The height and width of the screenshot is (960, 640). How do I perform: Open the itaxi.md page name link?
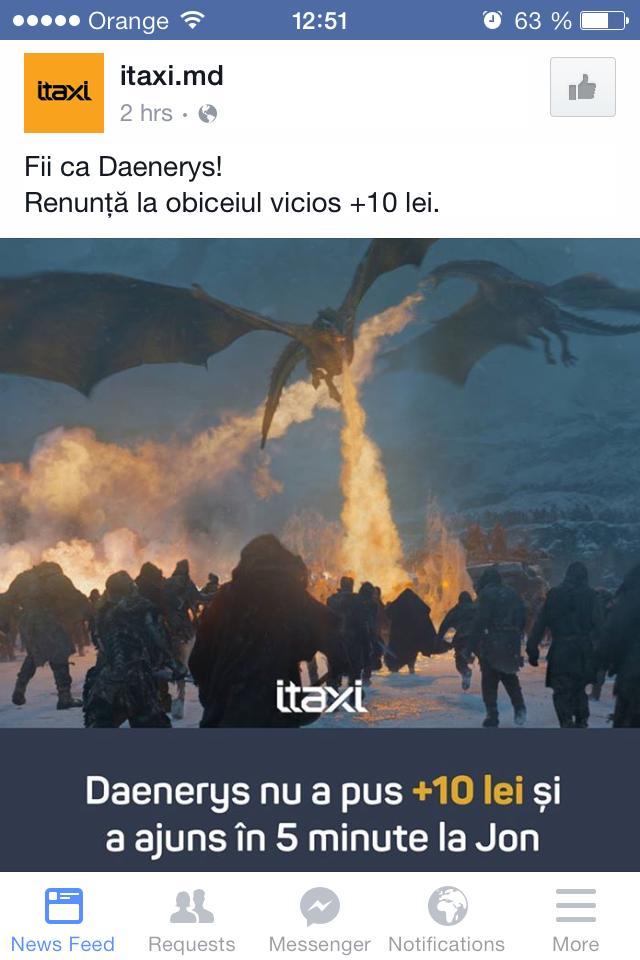[171, 75]
